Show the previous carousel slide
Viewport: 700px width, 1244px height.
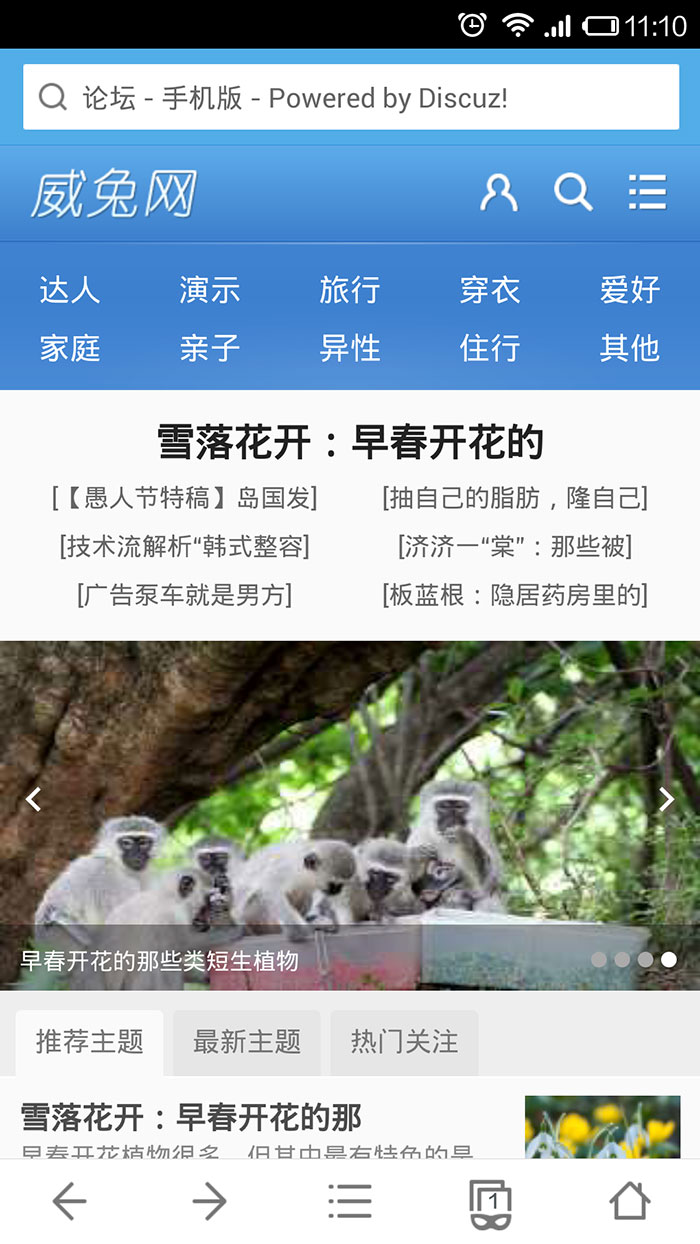[33, 799]
